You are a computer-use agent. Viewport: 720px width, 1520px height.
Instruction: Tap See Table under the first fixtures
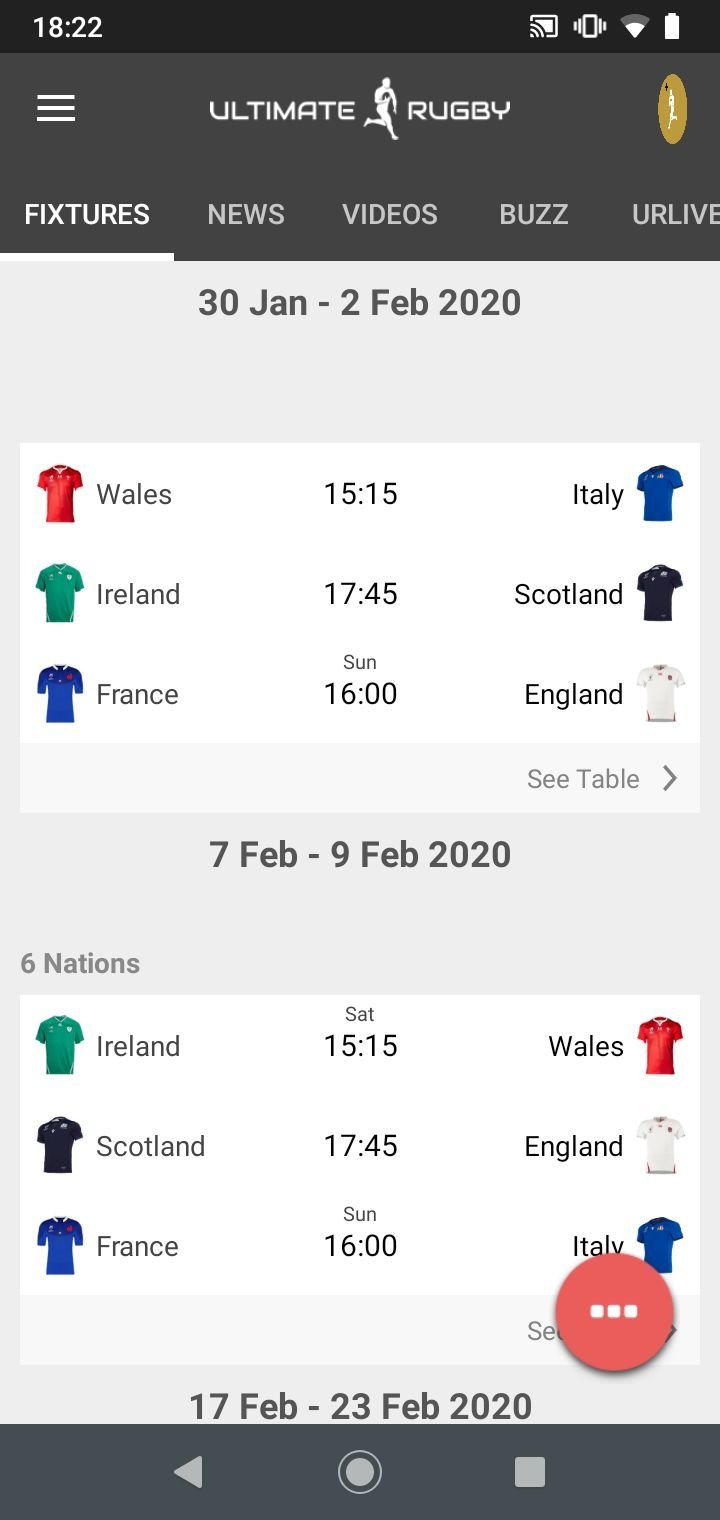point(602,778)
